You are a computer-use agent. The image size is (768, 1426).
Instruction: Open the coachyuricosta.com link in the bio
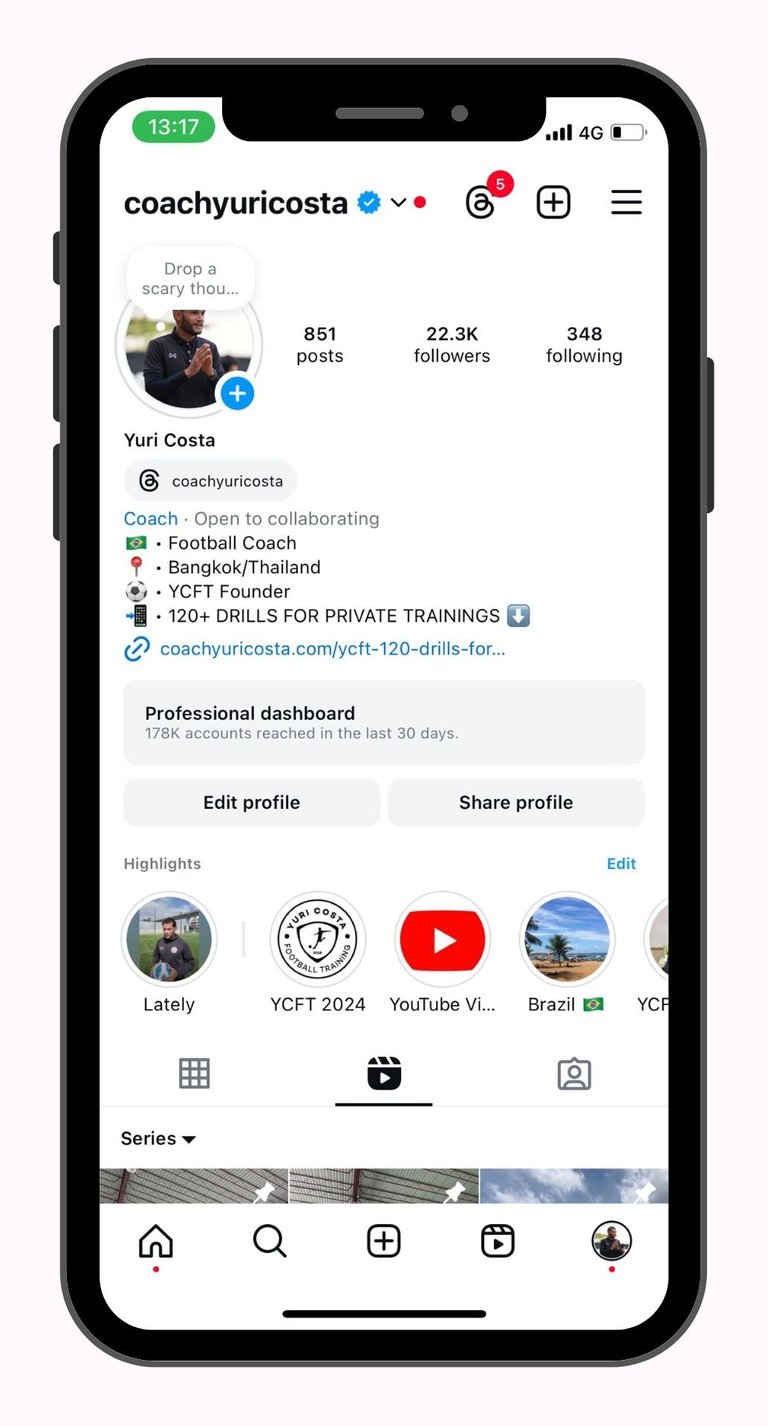332,649
